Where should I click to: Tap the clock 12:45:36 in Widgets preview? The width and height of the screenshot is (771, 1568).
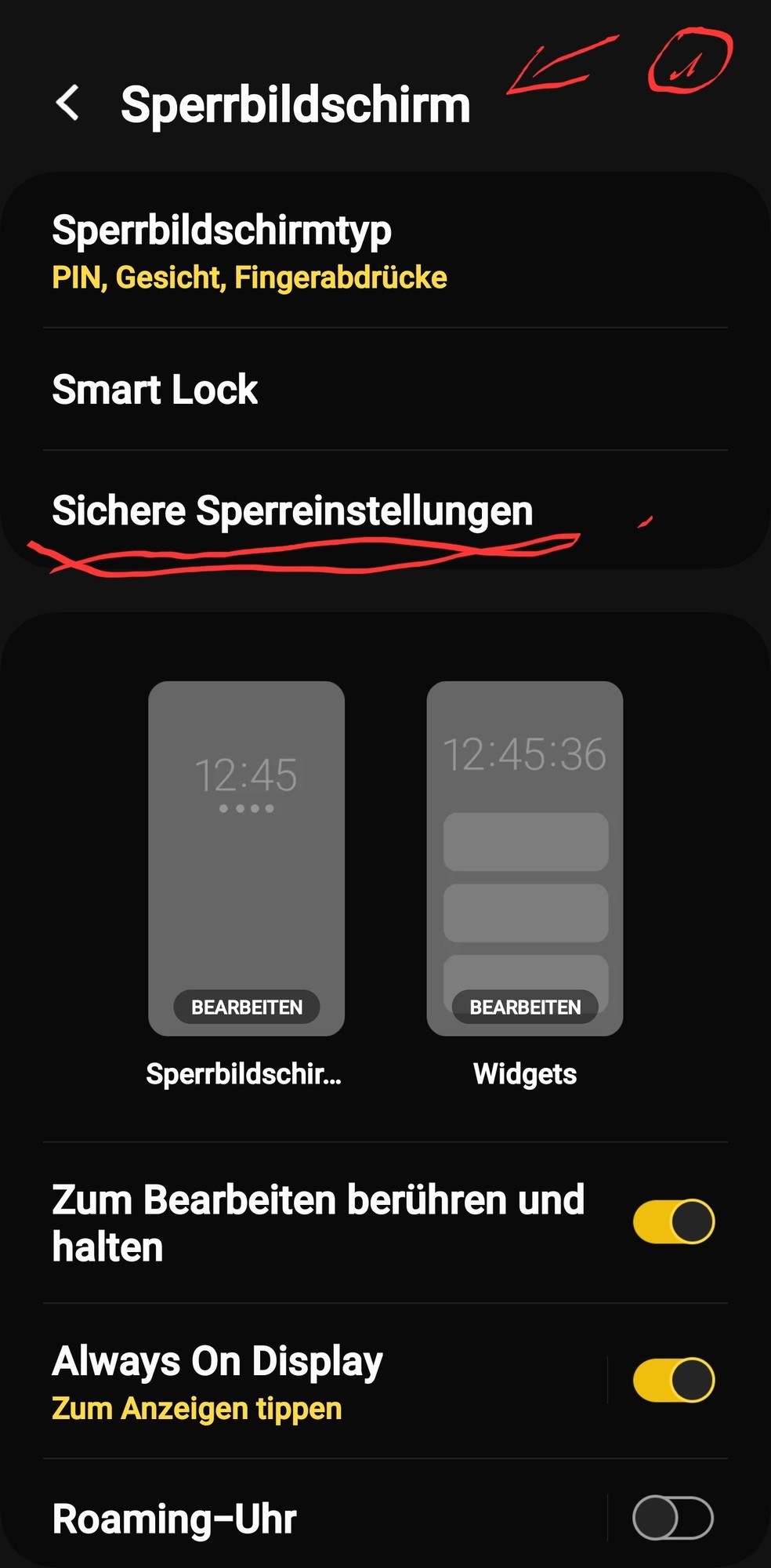pyautogui.click(x=525, y=753)
